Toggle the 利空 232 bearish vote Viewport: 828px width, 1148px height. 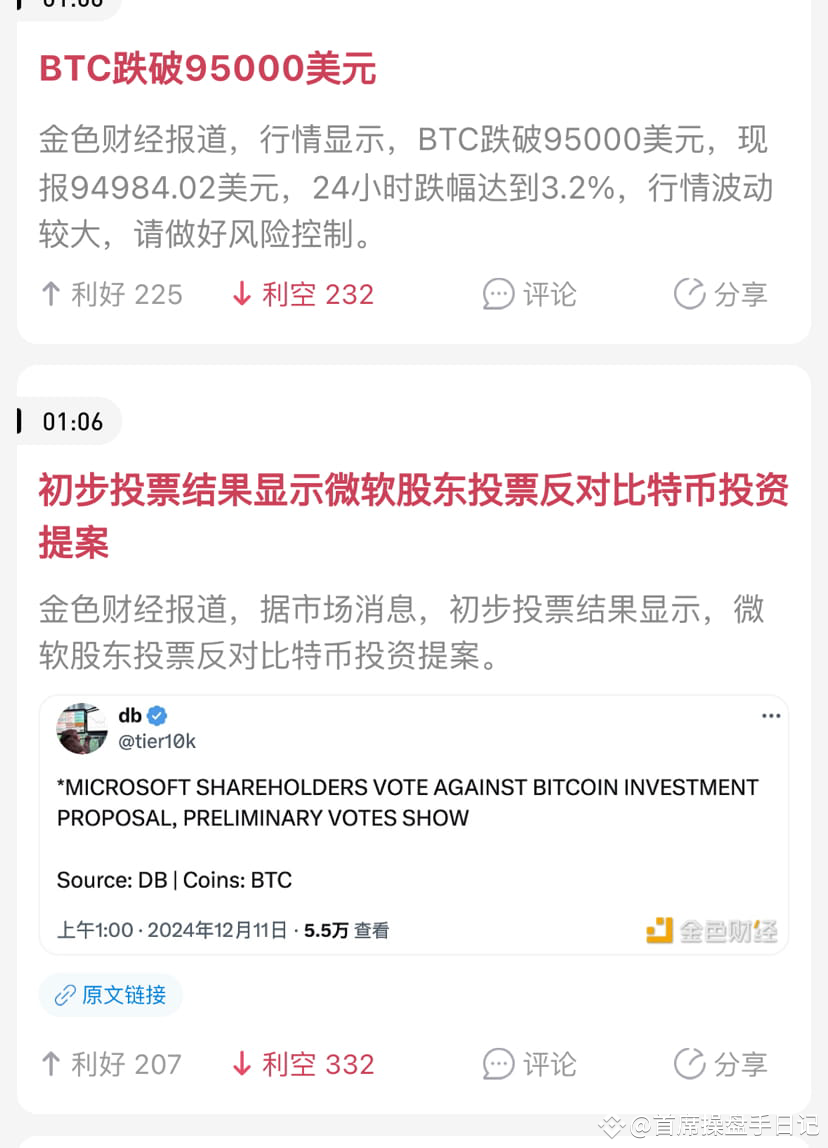[x=301, y=294]
